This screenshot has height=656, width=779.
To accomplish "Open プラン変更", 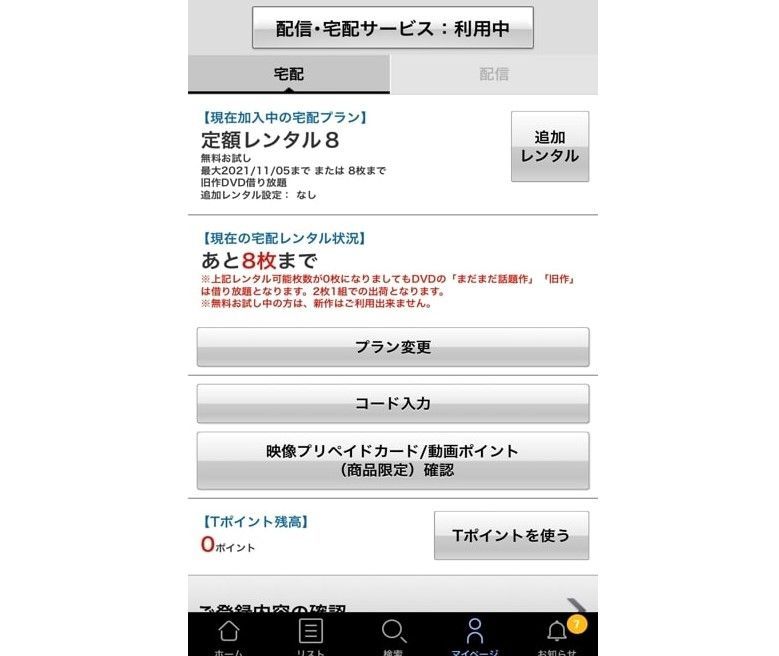I will coord(392,347).
